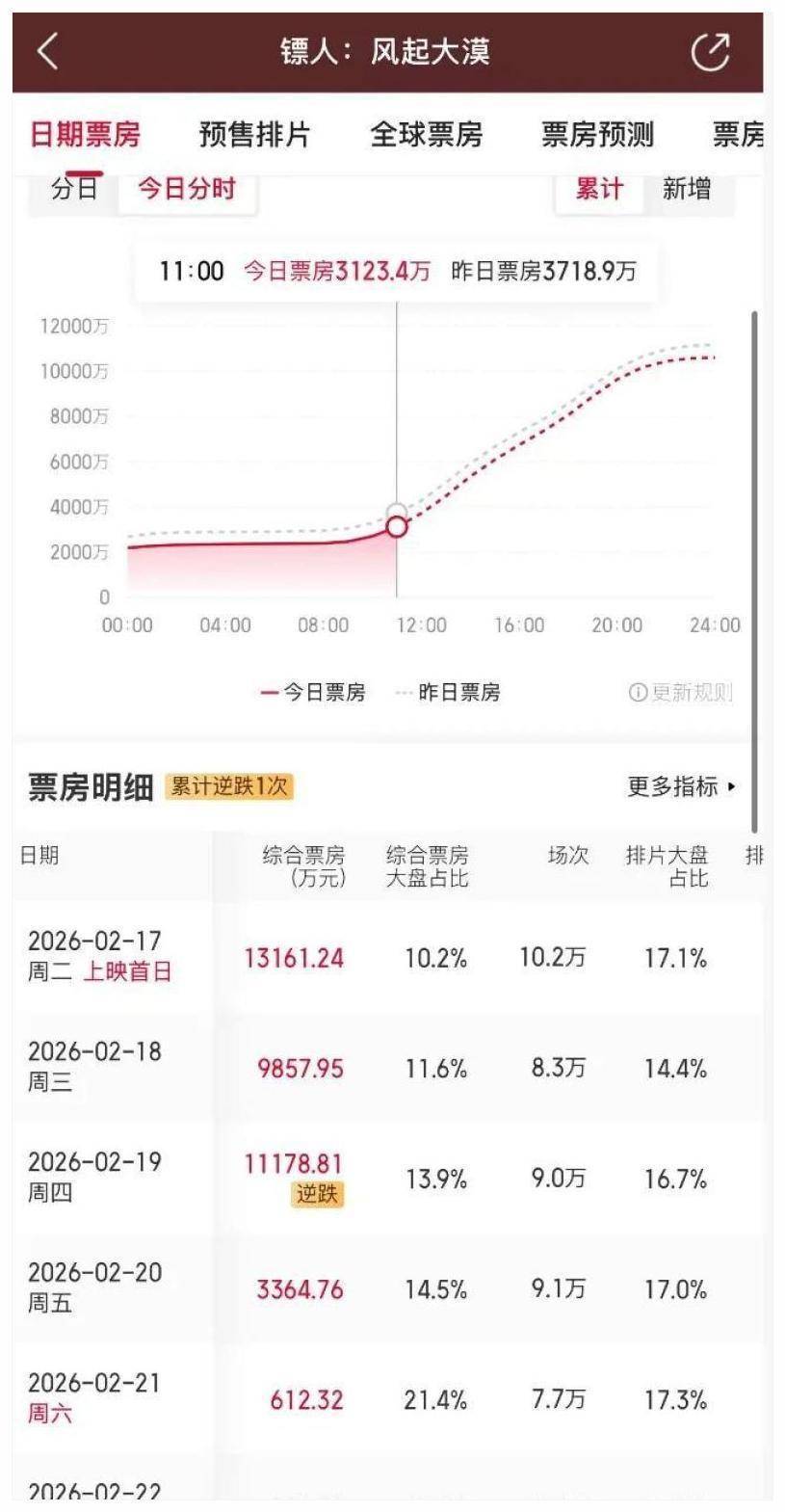Go back from the movie box office page
Screen dimensions: 785x1512
(48, 51)
